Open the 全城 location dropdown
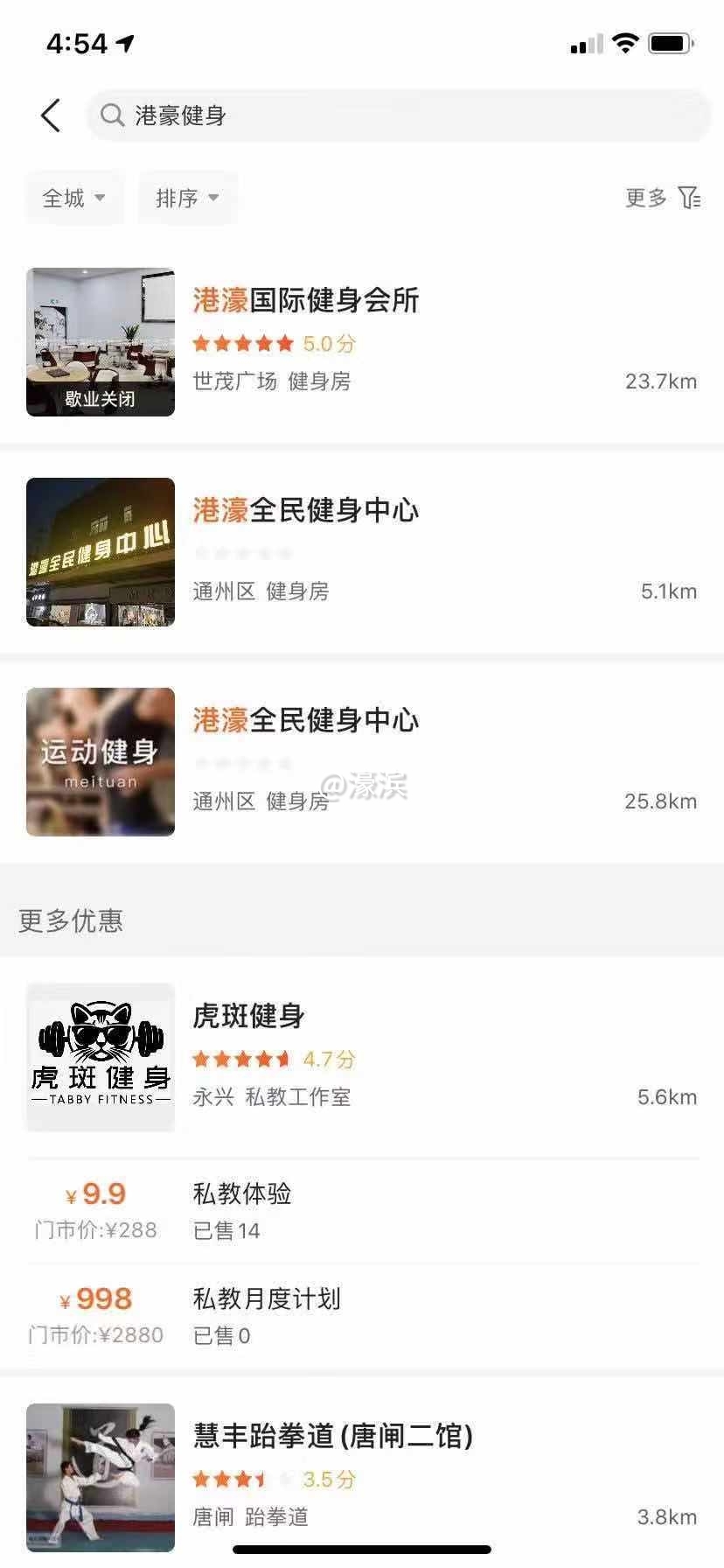 click(74, 198)
